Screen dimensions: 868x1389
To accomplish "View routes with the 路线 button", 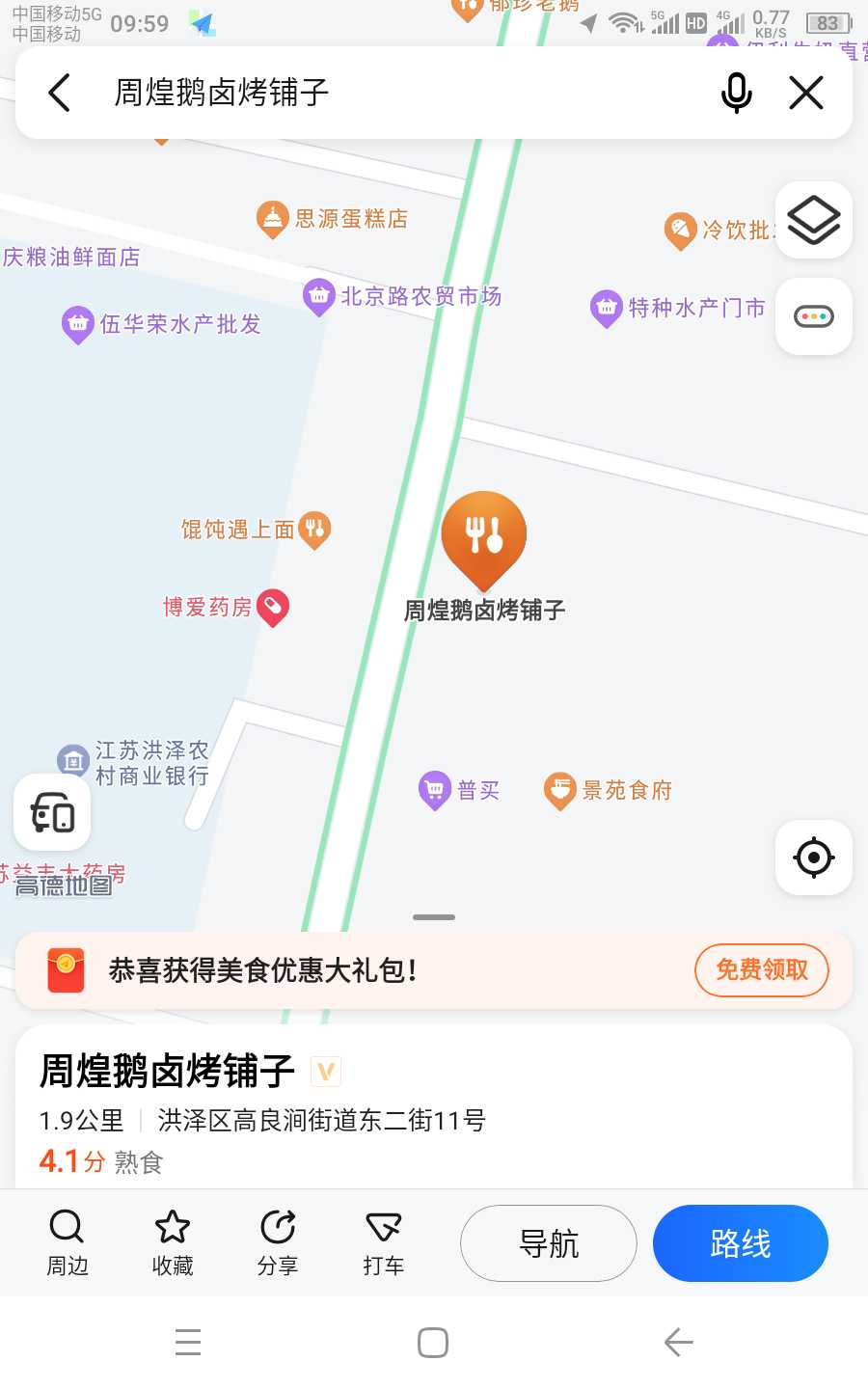I will [x=741, y=1243].
